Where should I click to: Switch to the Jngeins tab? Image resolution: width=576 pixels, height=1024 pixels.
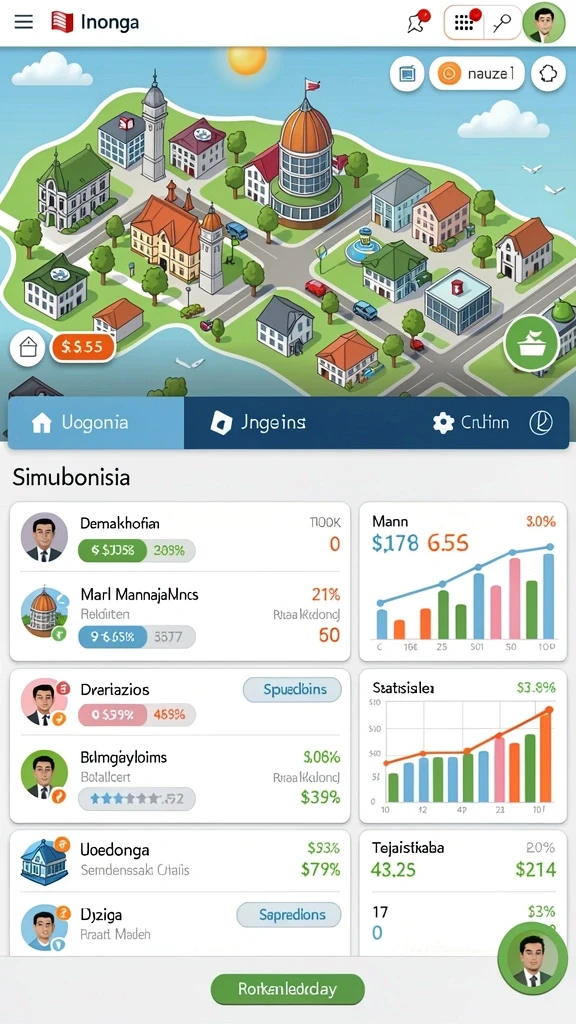(259, 423)
